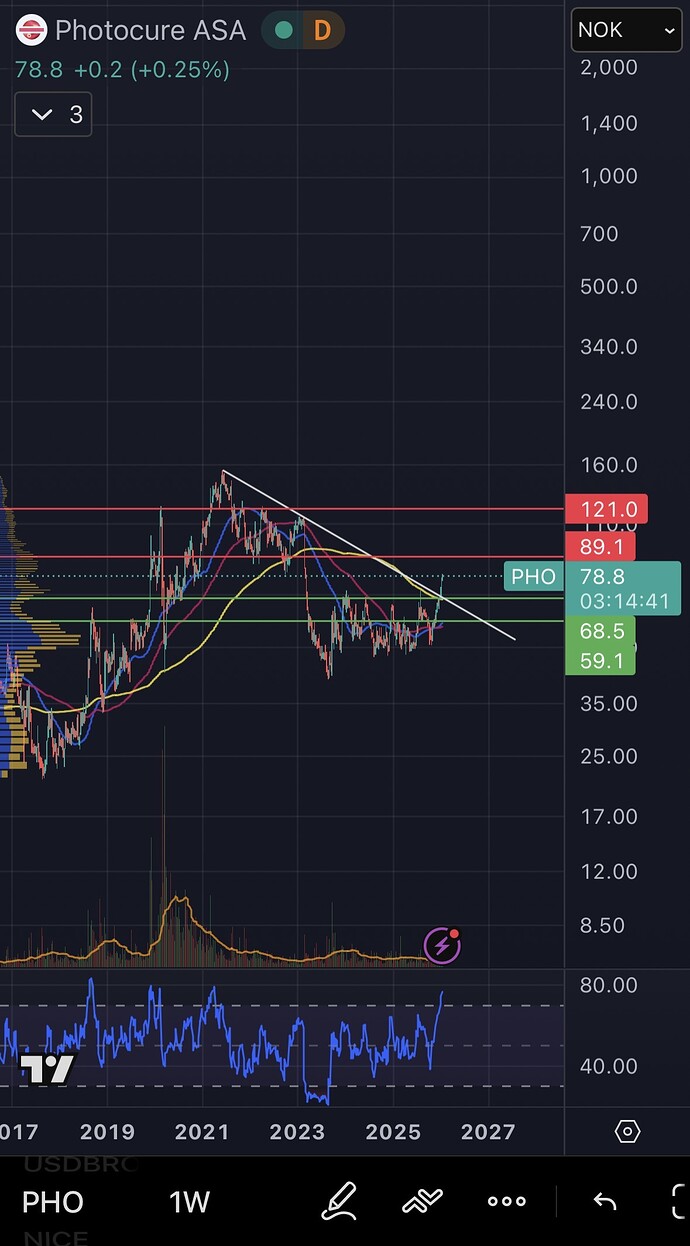
Task: Open the indicators menu
Action: (x=423, y=1201)
